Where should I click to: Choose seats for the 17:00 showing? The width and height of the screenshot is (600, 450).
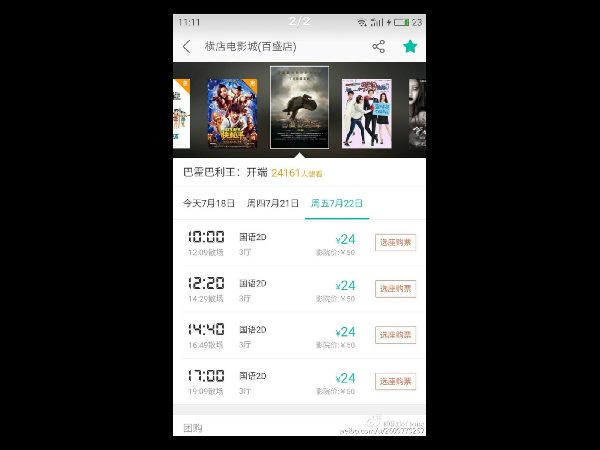point(396,381)
